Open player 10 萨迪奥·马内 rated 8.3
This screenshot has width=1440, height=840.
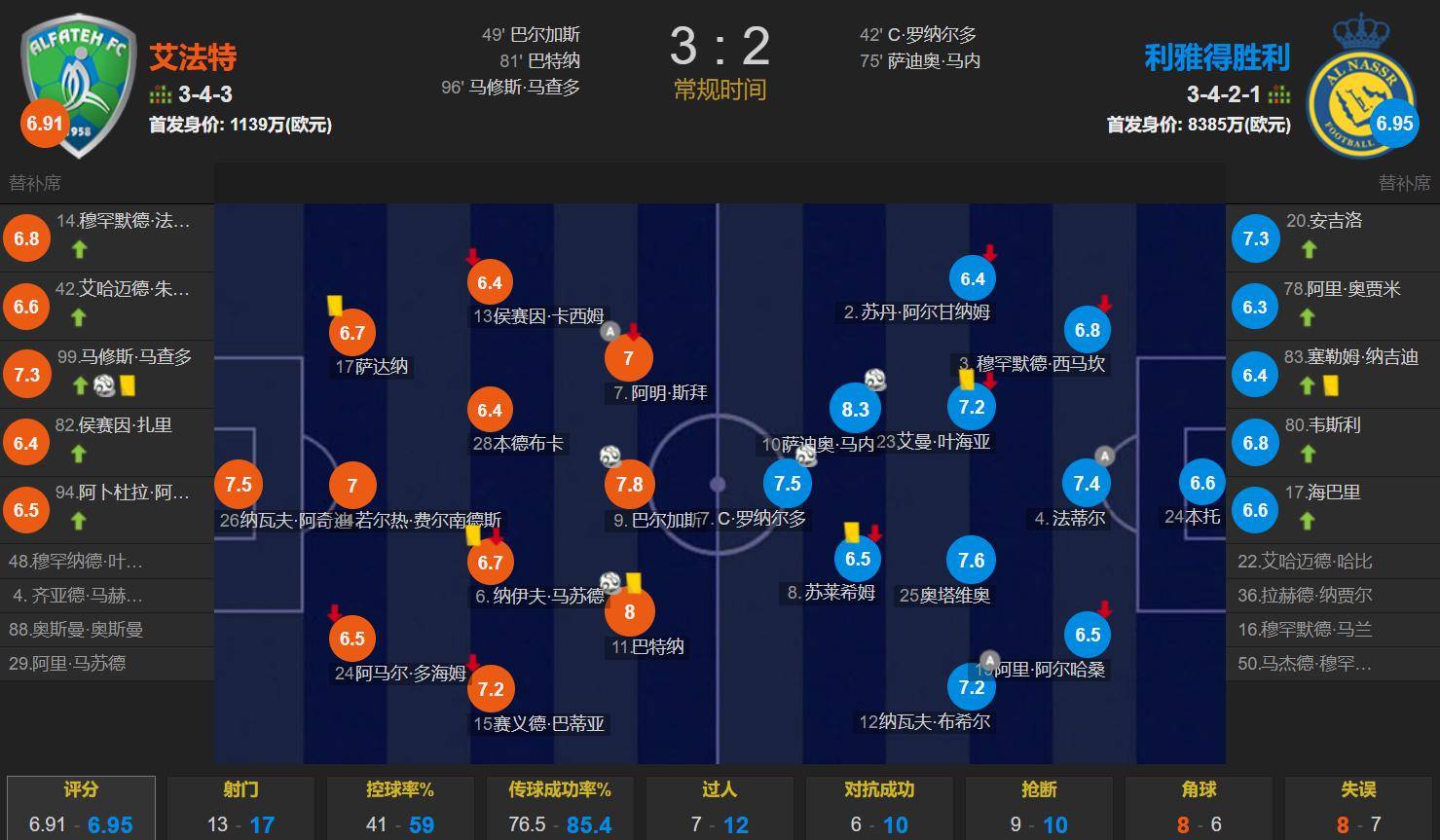855,410
